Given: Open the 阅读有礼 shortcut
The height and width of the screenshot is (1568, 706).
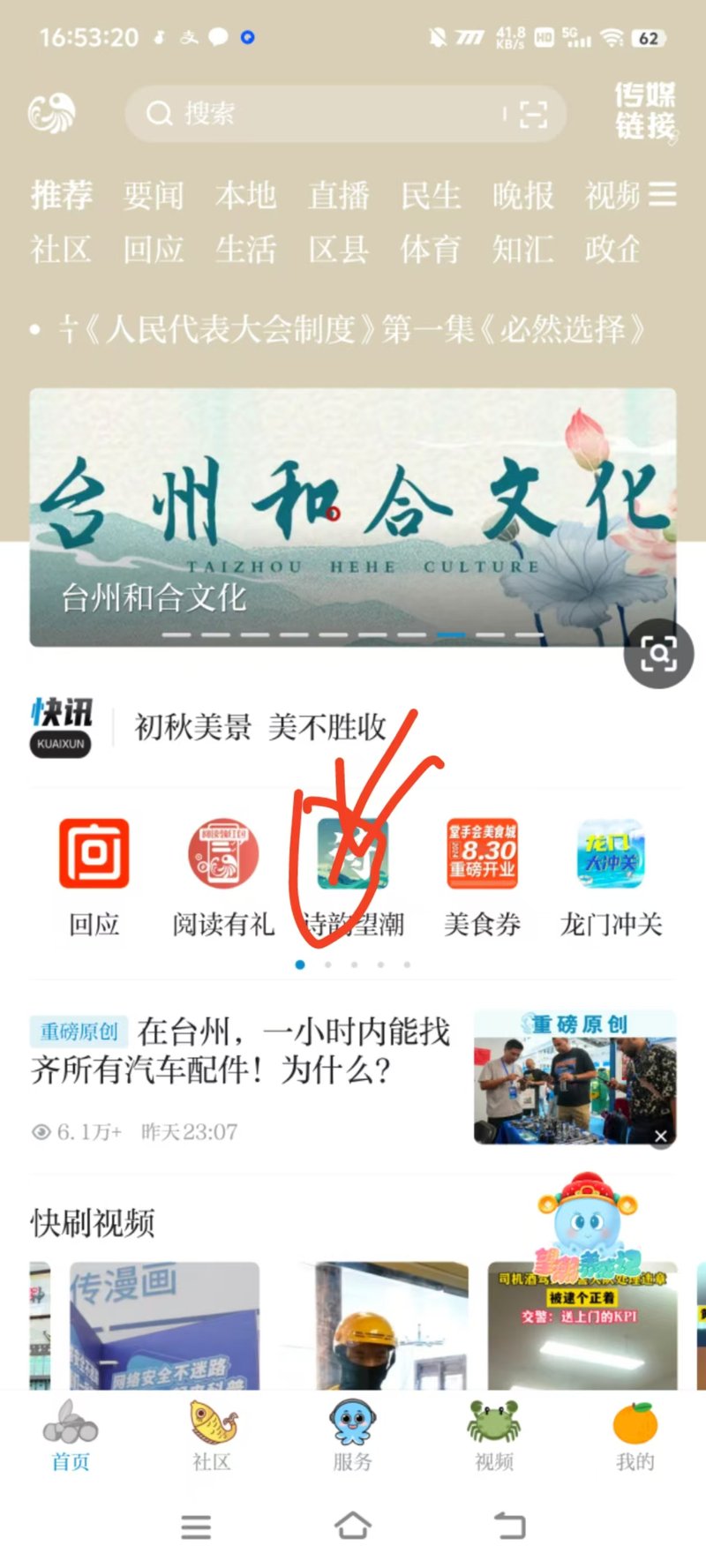Looking at the screenshot, I should [223, 874].
